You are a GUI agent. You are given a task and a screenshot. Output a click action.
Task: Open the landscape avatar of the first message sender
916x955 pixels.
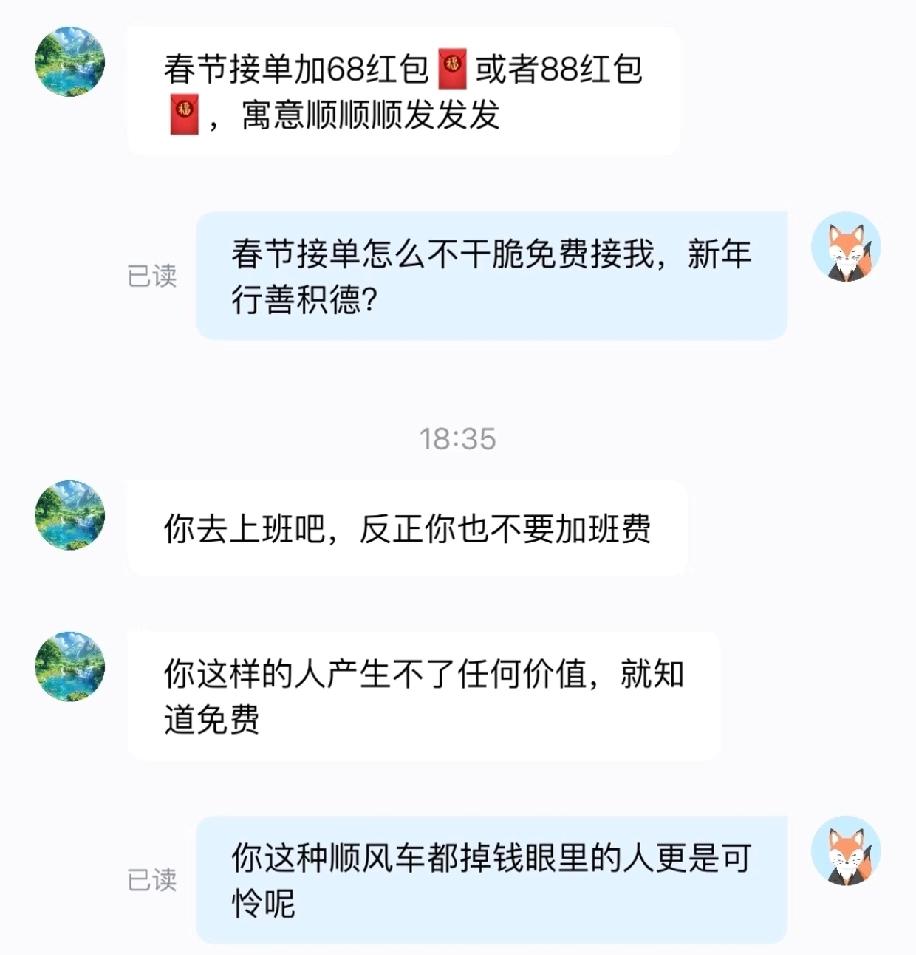point(69,61)
